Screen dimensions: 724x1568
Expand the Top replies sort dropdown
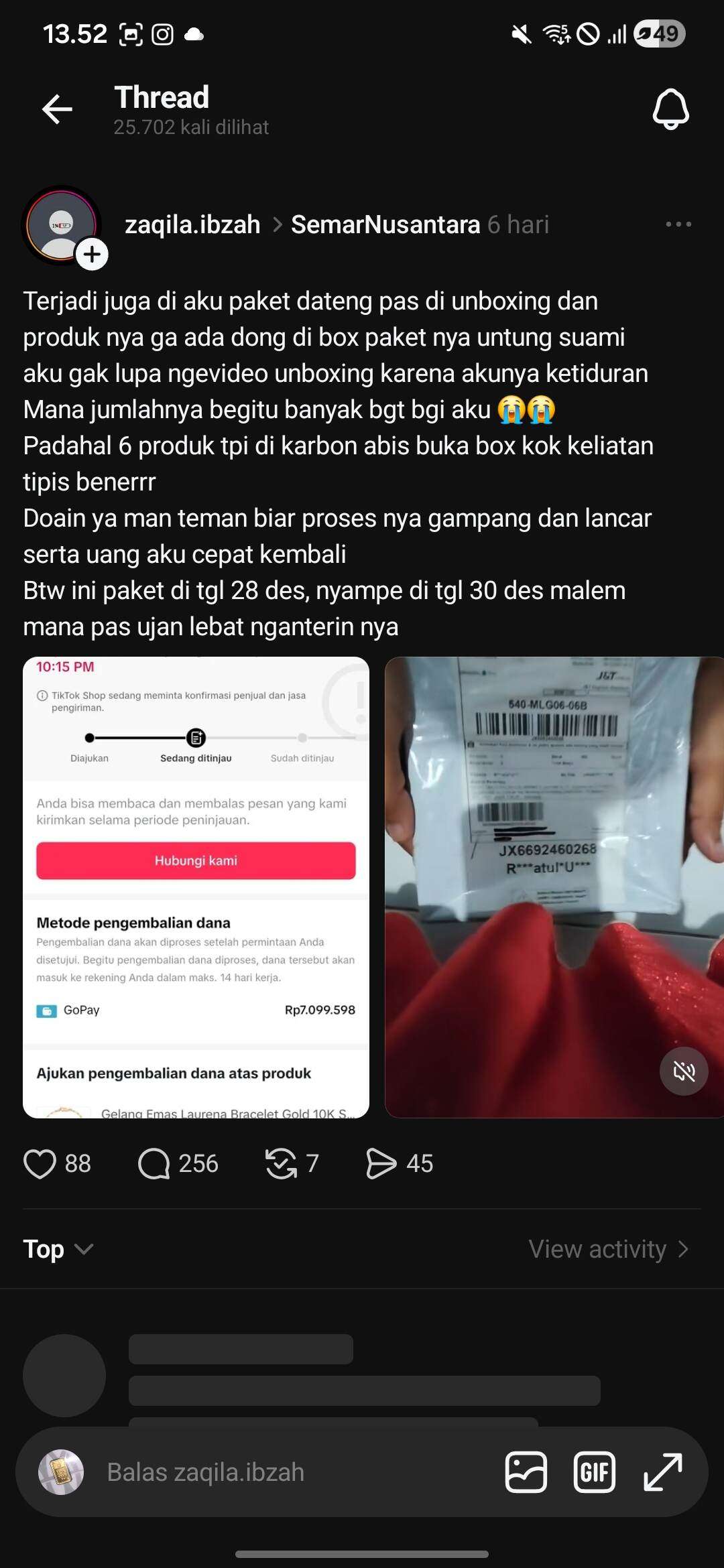pyautogui.click(x=58, y=1249)
